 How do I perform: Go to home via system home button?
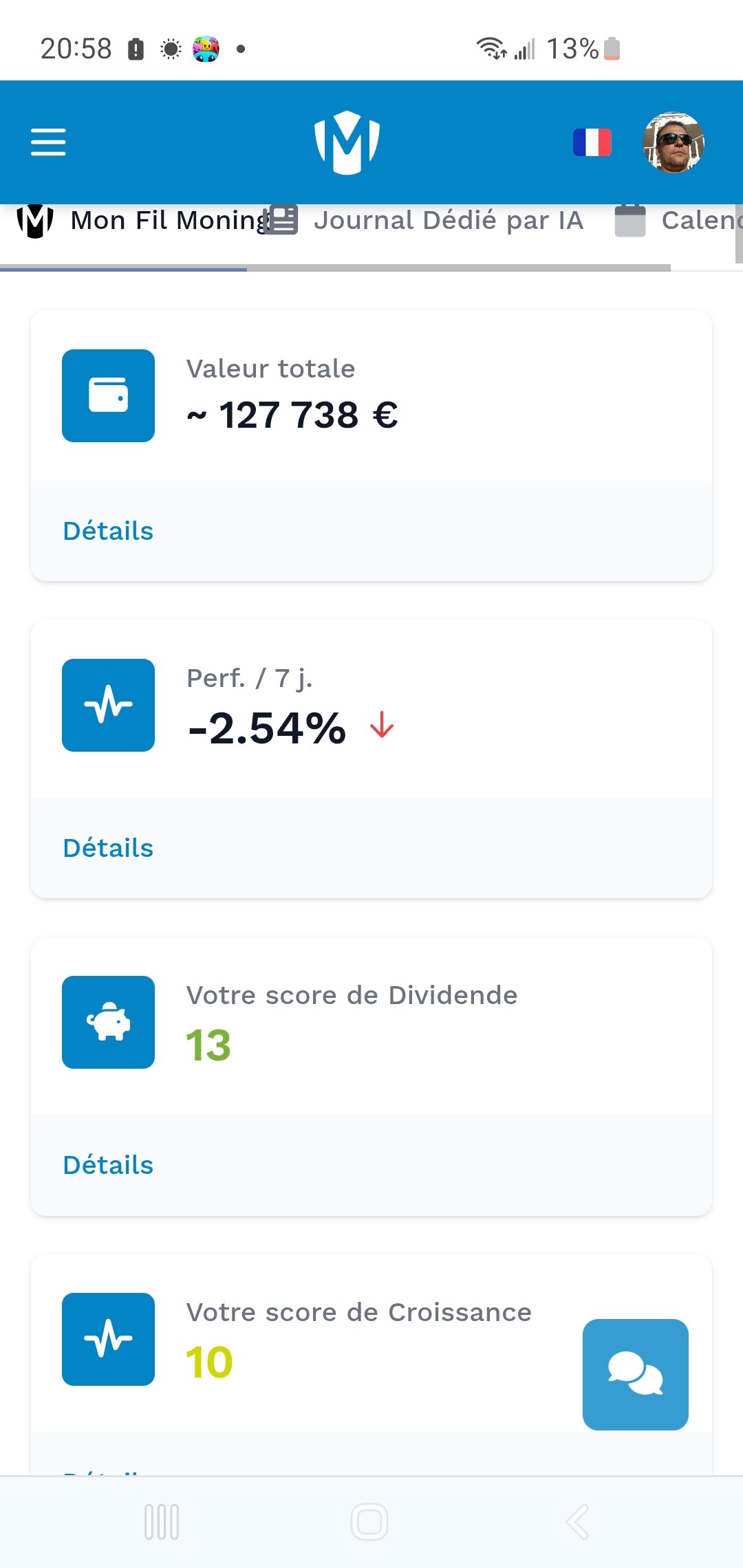[x=369, y=1521]
